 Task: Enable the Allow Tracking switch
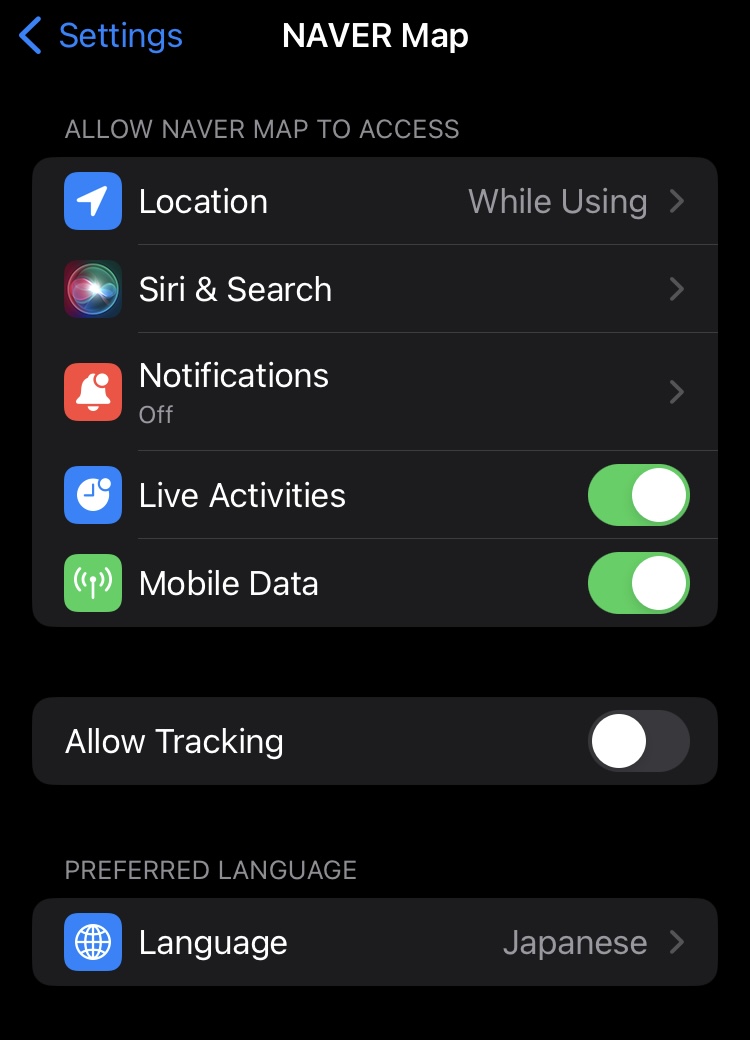tap(638, 742)
